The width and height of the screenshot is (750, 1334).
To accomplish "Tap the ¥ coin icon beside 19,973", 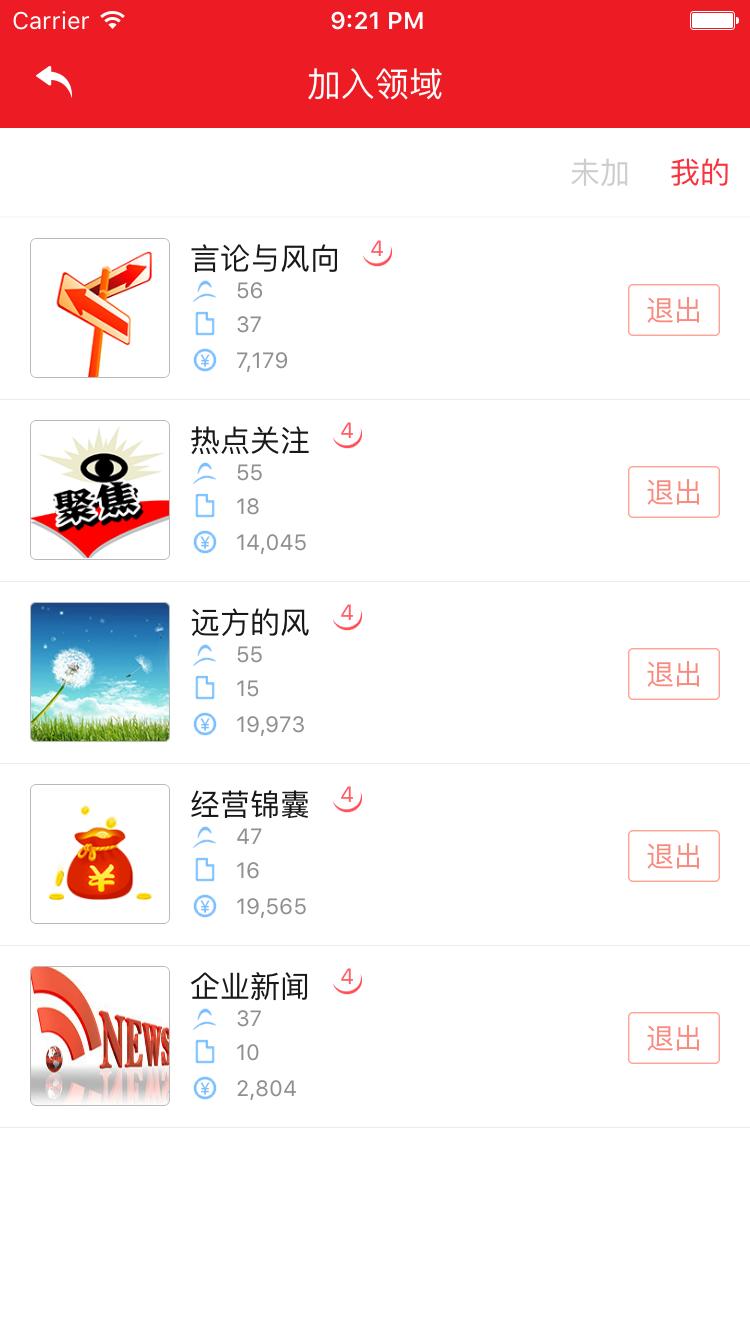I will 204,724.
